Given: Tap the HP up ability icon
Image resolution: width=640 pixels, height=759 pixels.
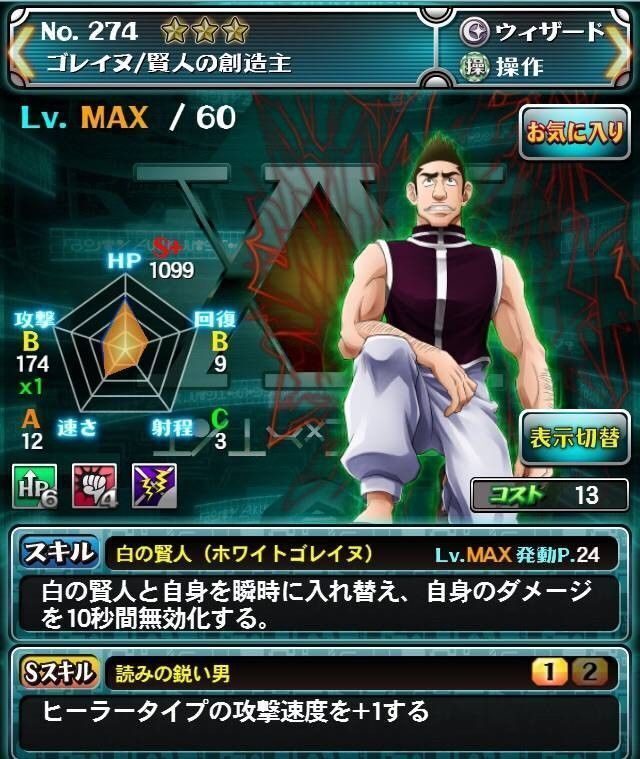Looking at the screenshot, I should (x=34, y=486).
